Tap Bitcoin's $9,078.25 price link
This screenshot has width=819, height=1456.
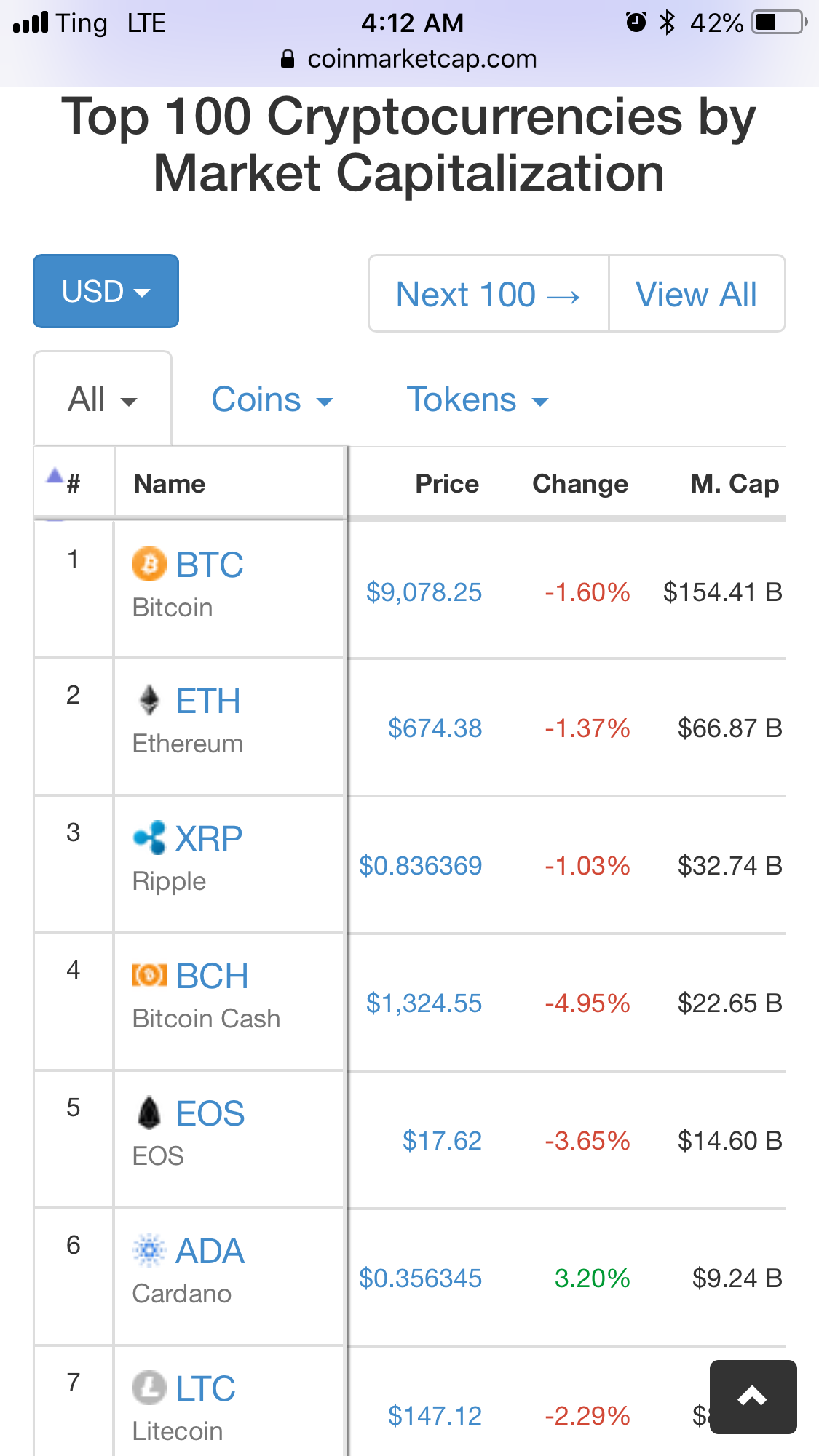(x=424, y=592)
